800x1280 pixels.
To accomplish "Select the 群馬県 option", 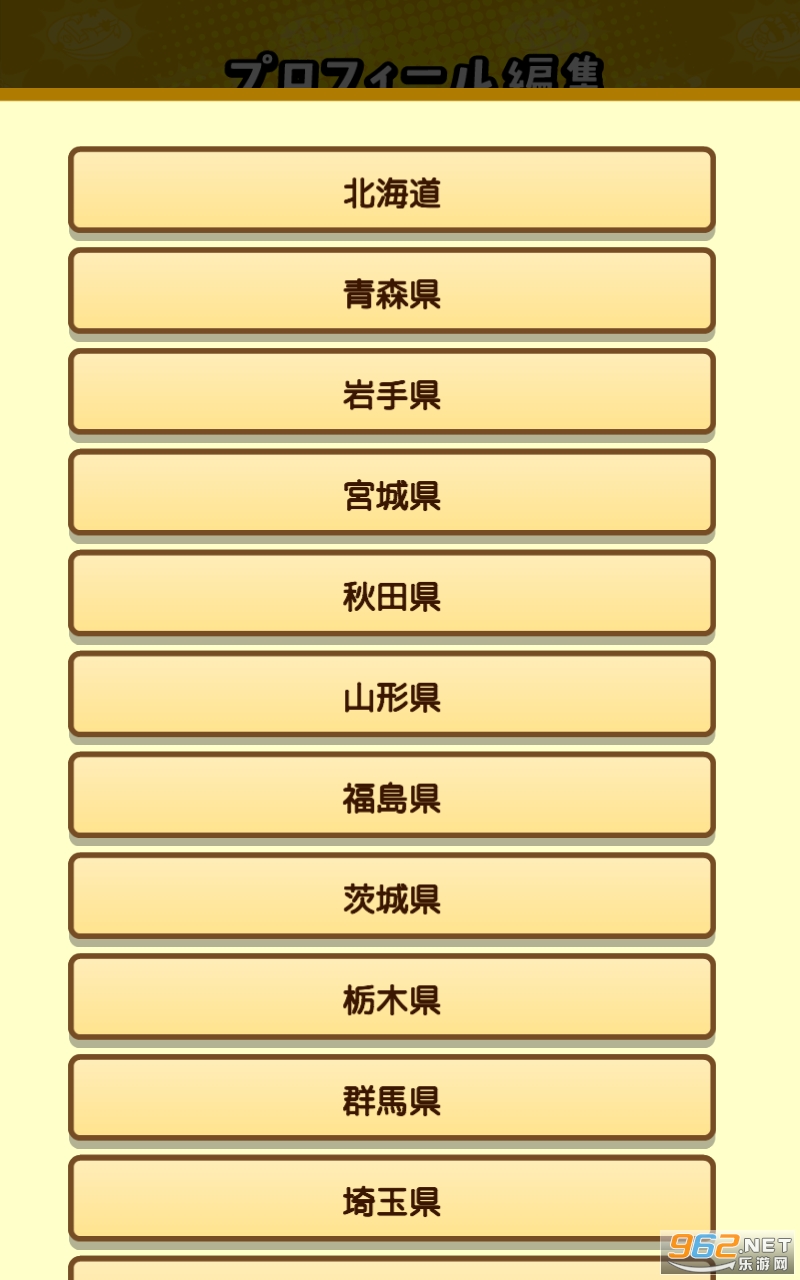I will [392, 1099].
